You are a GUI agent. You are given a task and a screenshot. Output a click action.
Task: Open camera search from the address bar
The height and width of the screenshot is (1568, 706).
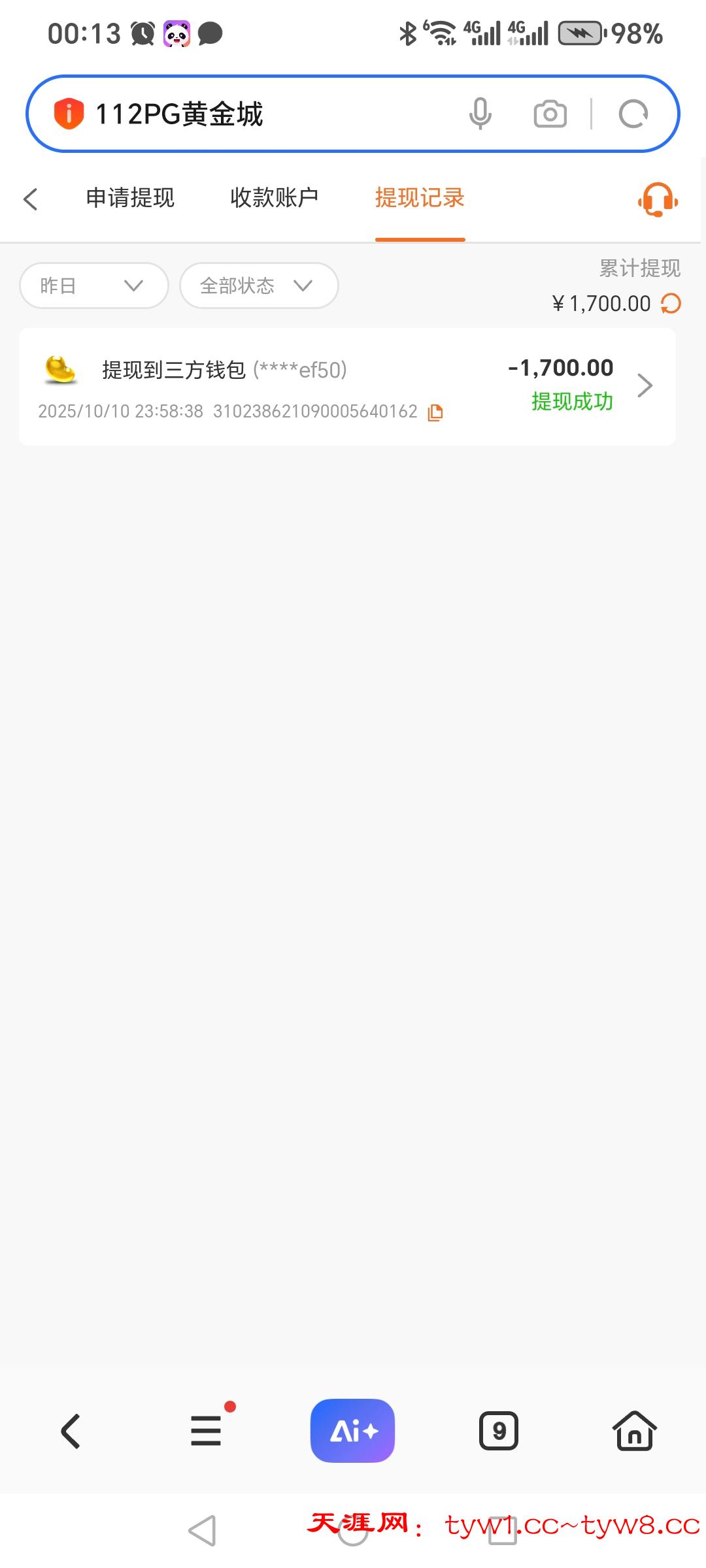pos(549,112)
